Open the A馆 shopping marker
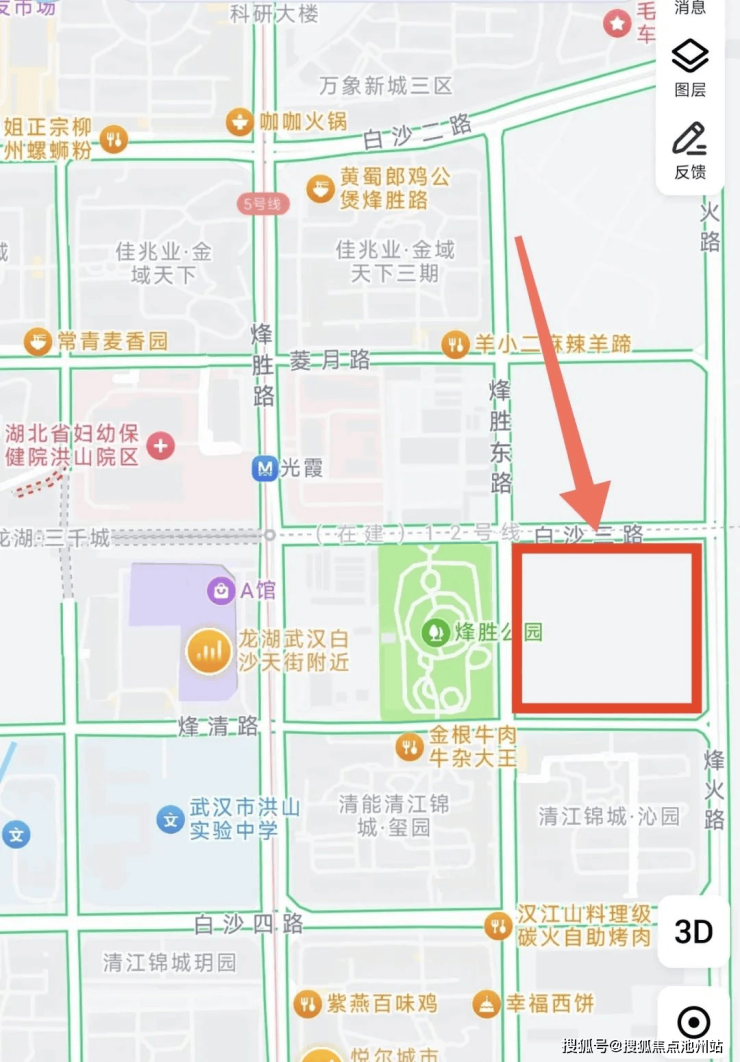Viewport: 740px width, 1062px height. (221, 591)
